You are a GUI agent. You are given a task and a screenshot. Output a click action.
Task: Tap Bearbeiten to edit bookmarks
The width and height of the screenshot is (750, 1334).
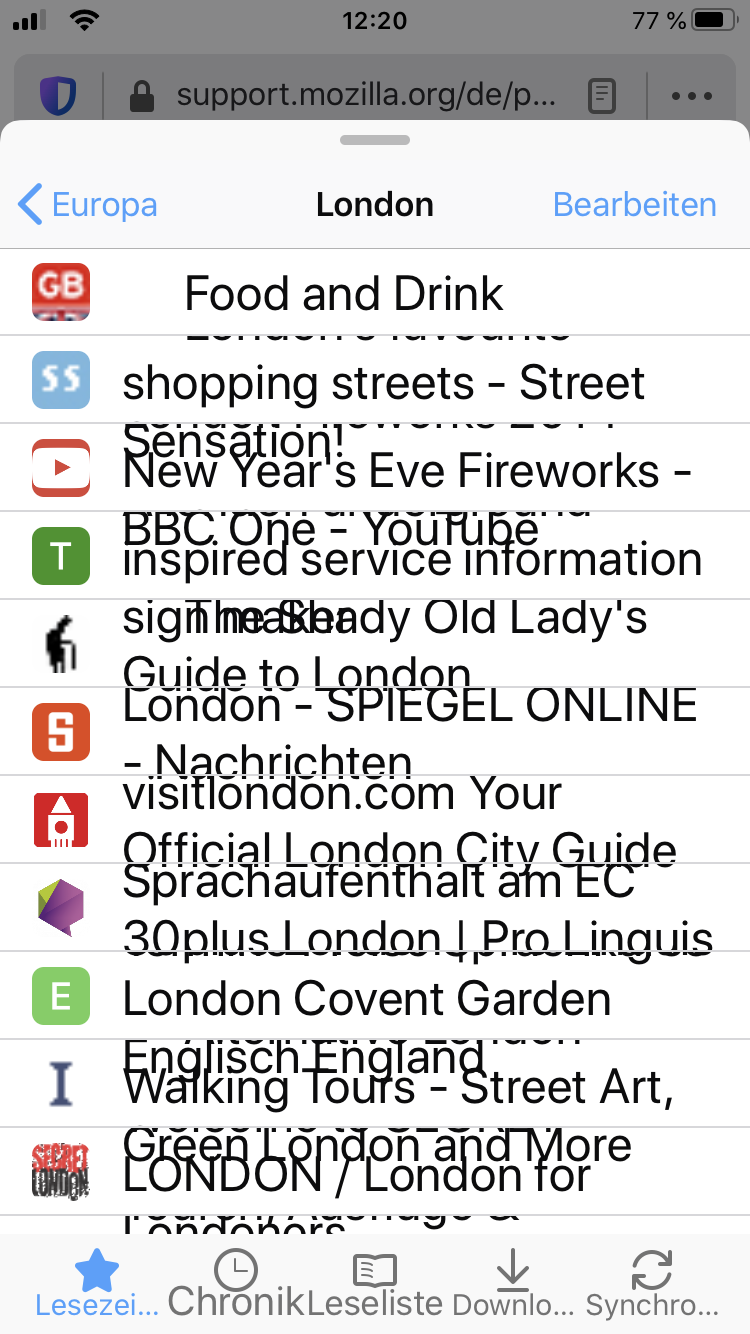[x=634, y=205]
